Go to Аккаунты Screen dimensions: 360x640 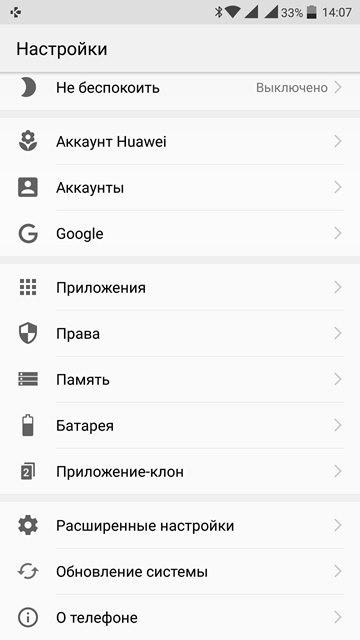point(180,188)
